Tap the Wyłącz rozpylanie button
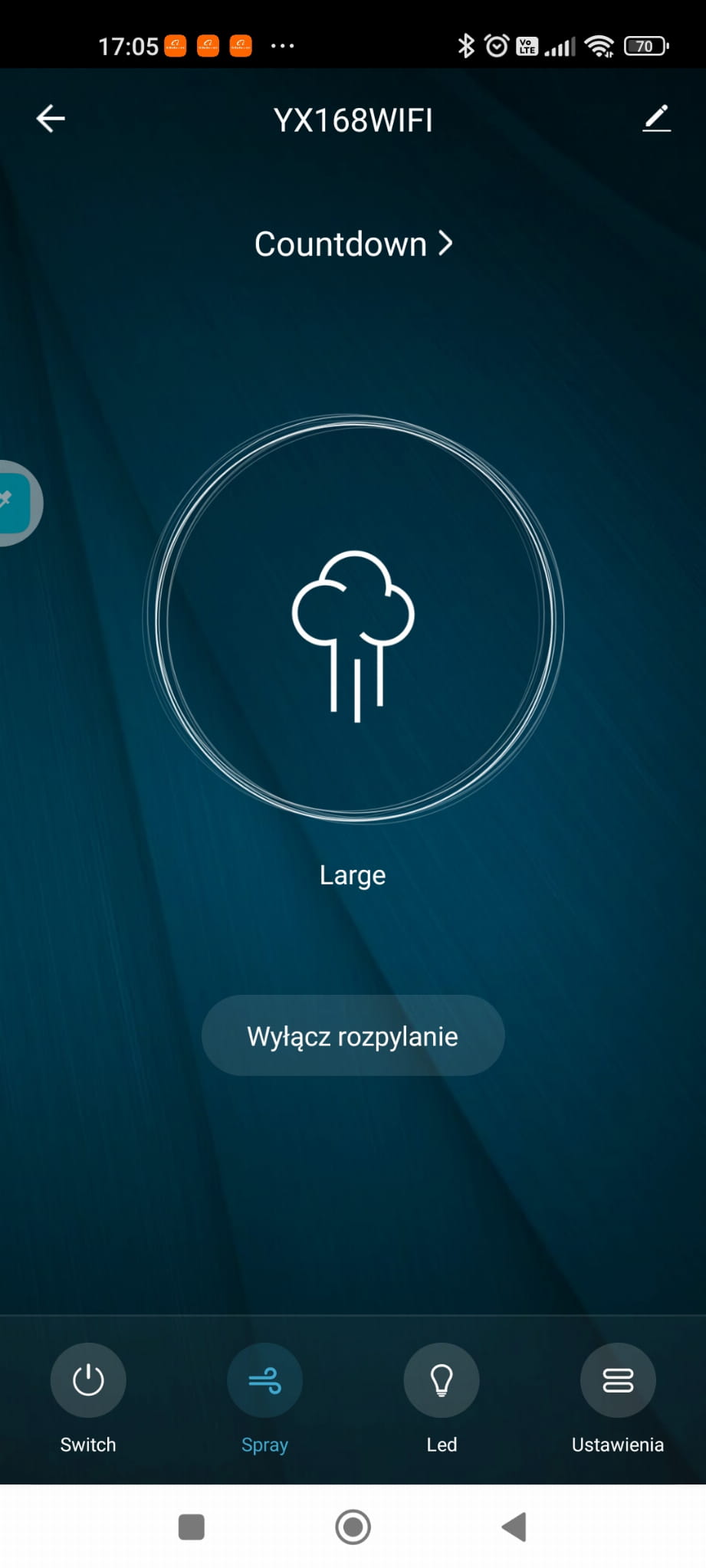This screenshot has width=706, height=1568. click(353, 1035)
